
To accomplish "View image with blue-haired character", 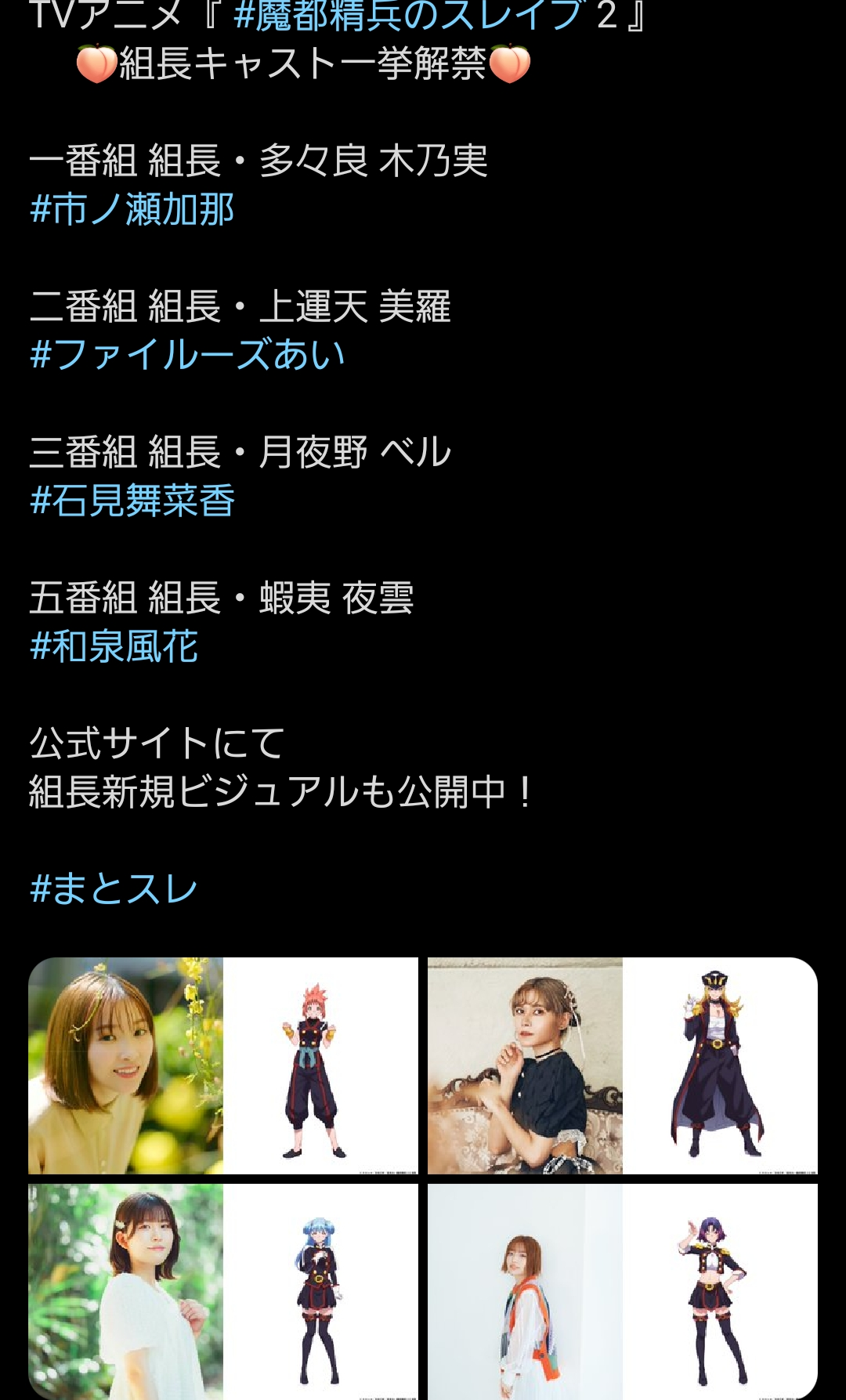I will (223, 1291).
